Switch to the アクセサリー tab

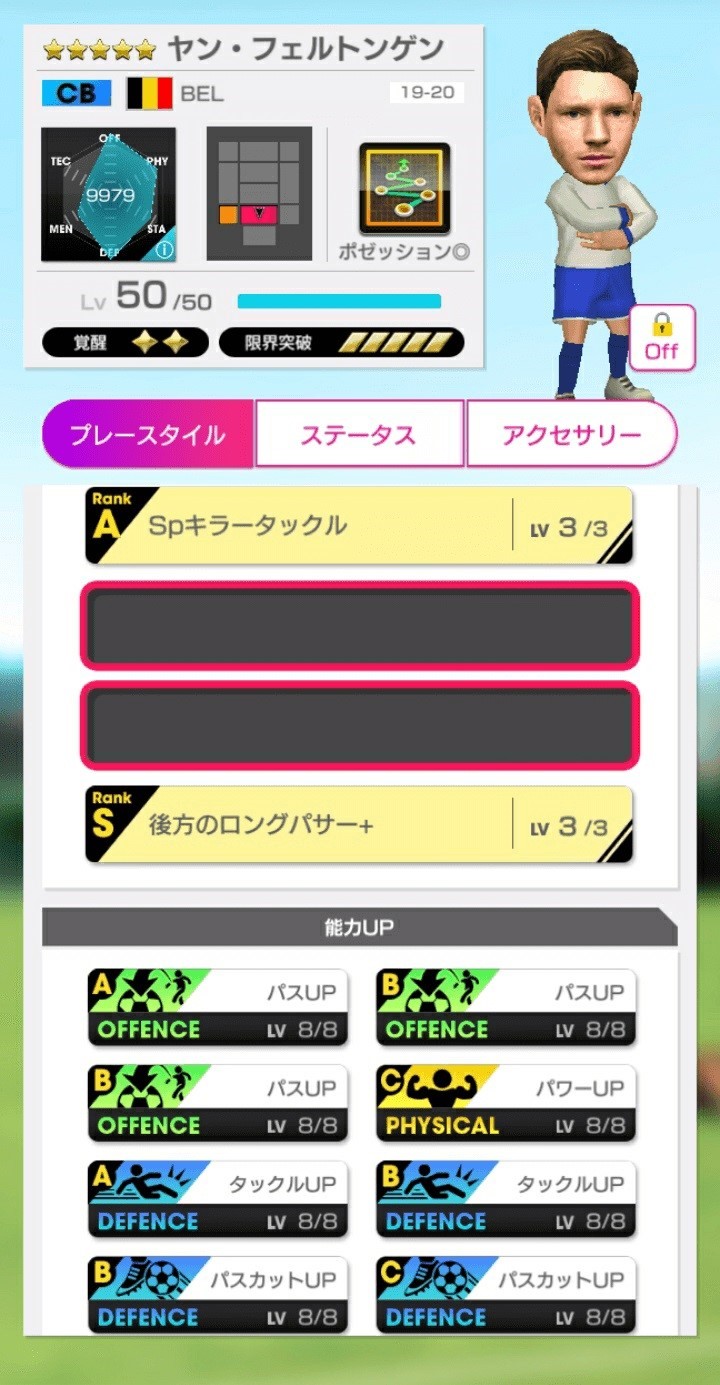571,434
